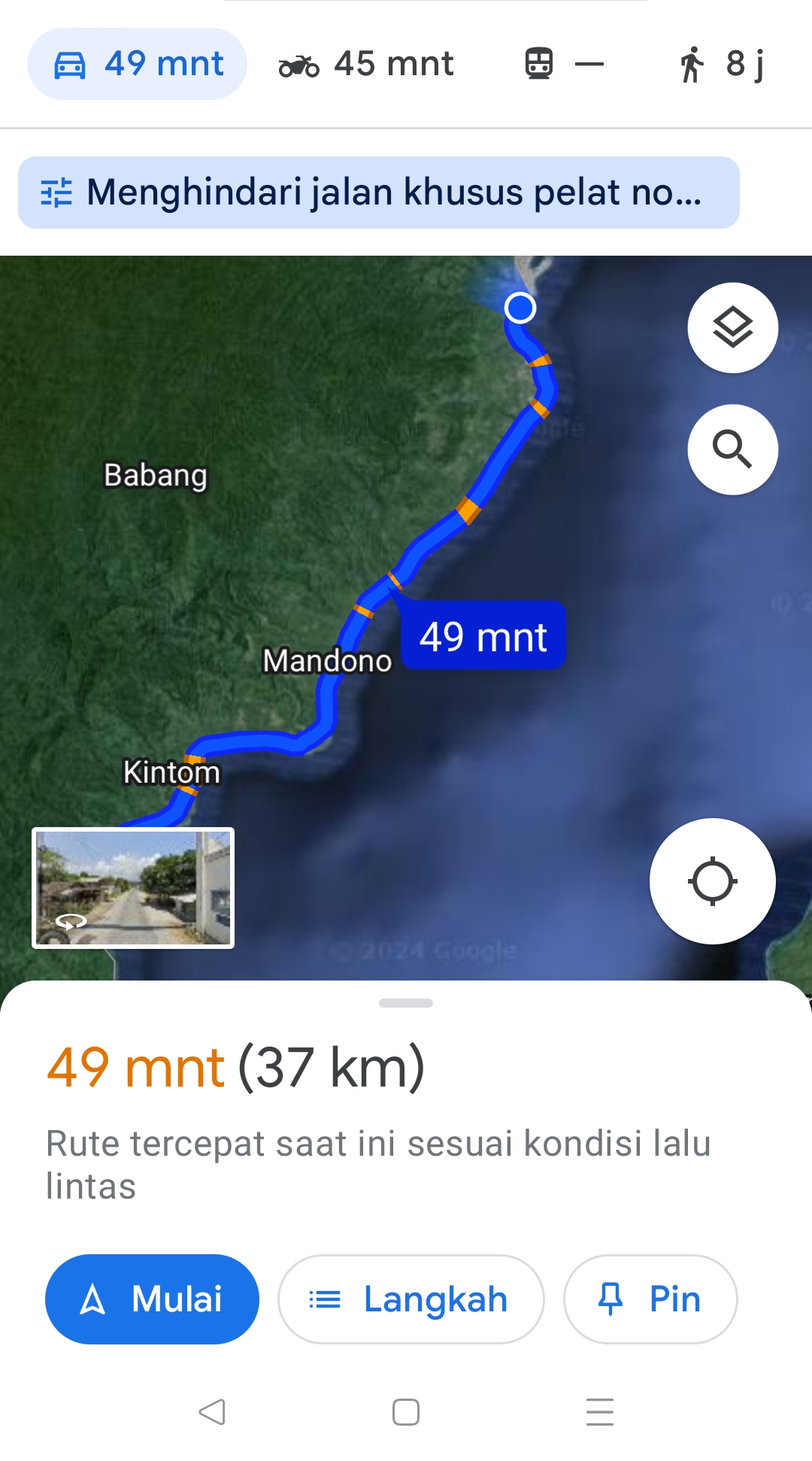Open recent apps from the navigation bar
This screenshot has width=812, height=1461.
[600, 1412]
